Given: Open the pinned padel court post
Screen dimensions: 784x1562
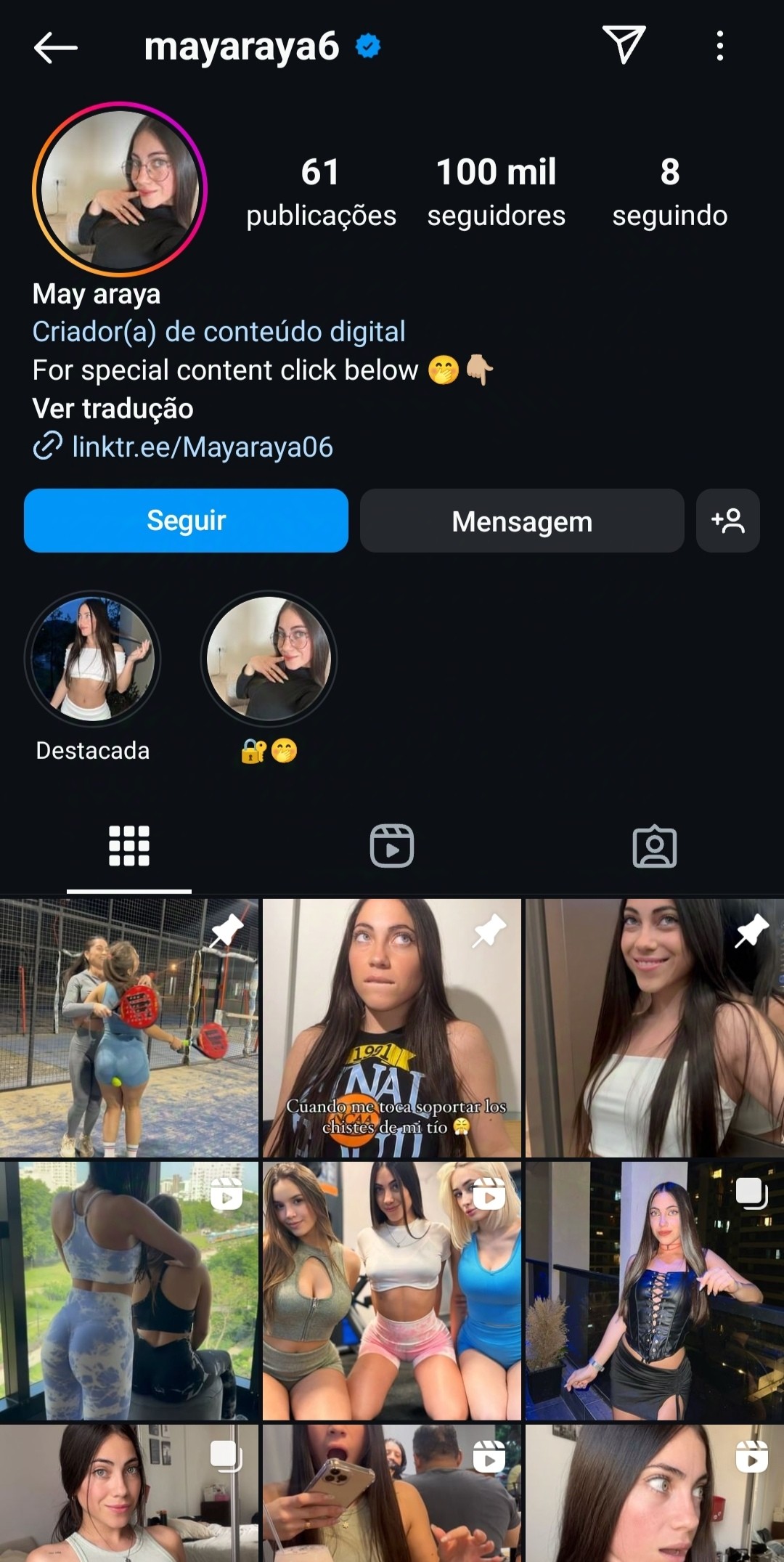Looking at the screenshot, I should point(129,1028).
